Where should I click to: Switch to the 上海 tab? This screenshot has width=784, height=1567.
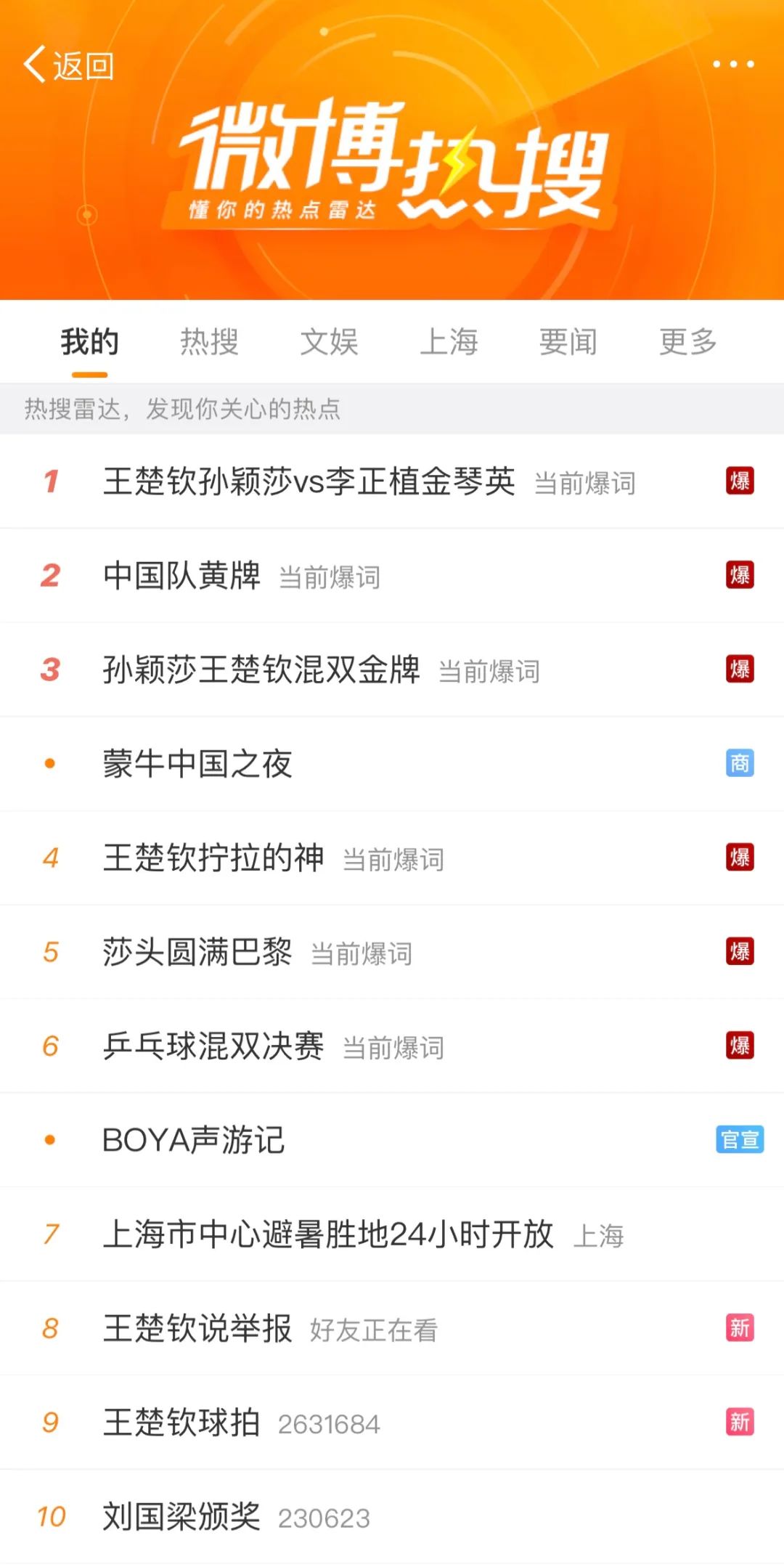pyautogui.click(x=449, y=342)
